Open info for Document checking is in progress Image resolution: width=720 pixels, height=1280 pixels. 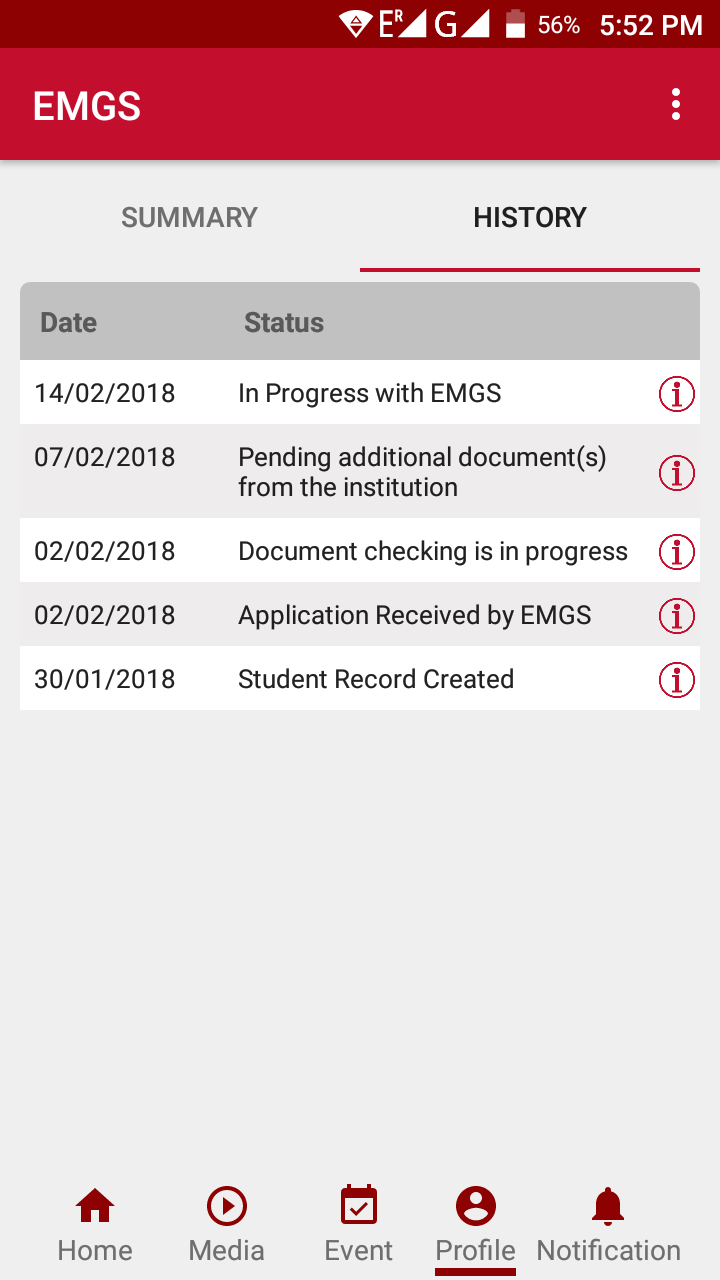coord(677,551)
